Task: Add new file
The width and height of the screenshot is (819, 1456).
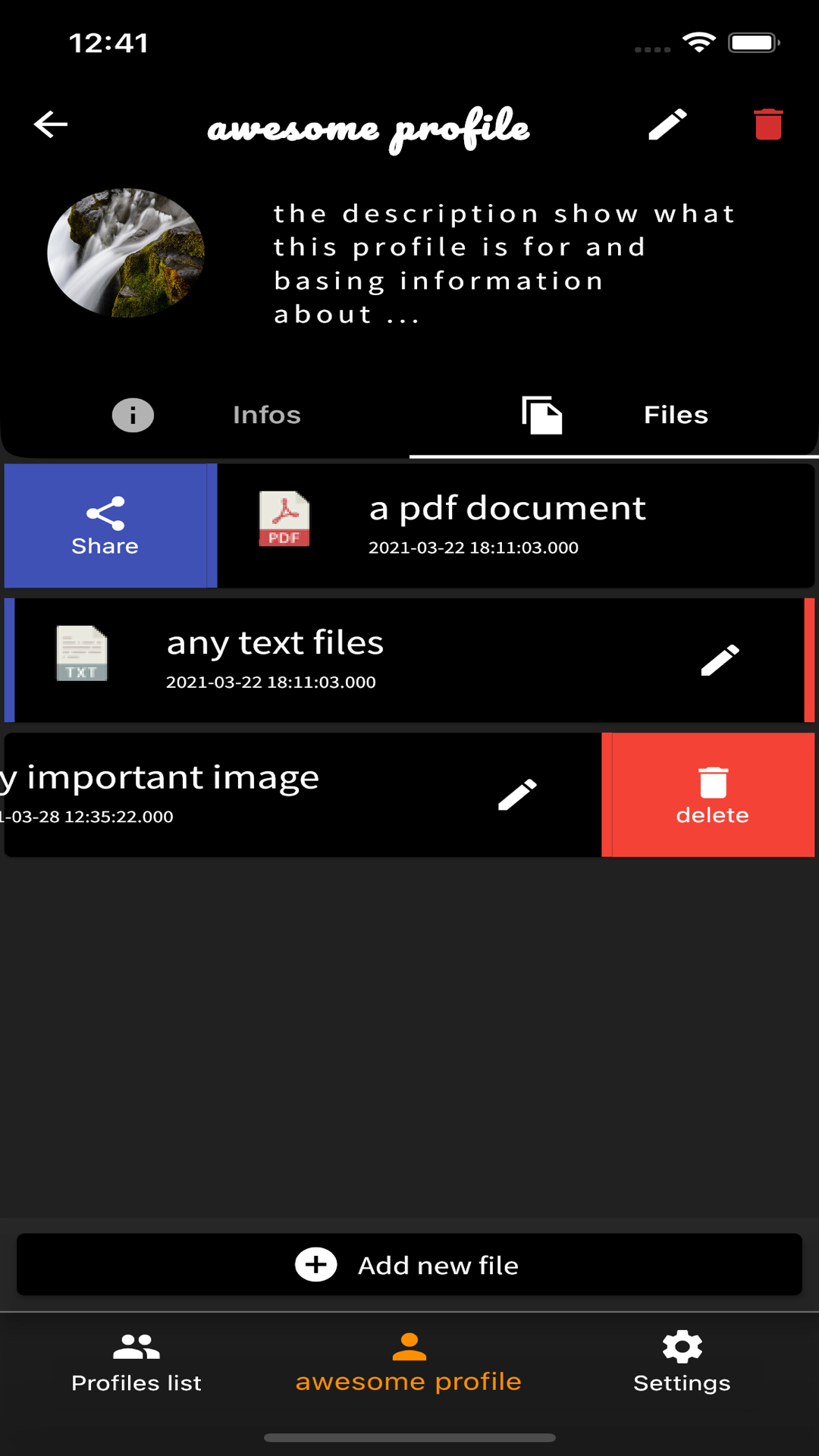Action: 409,1264
